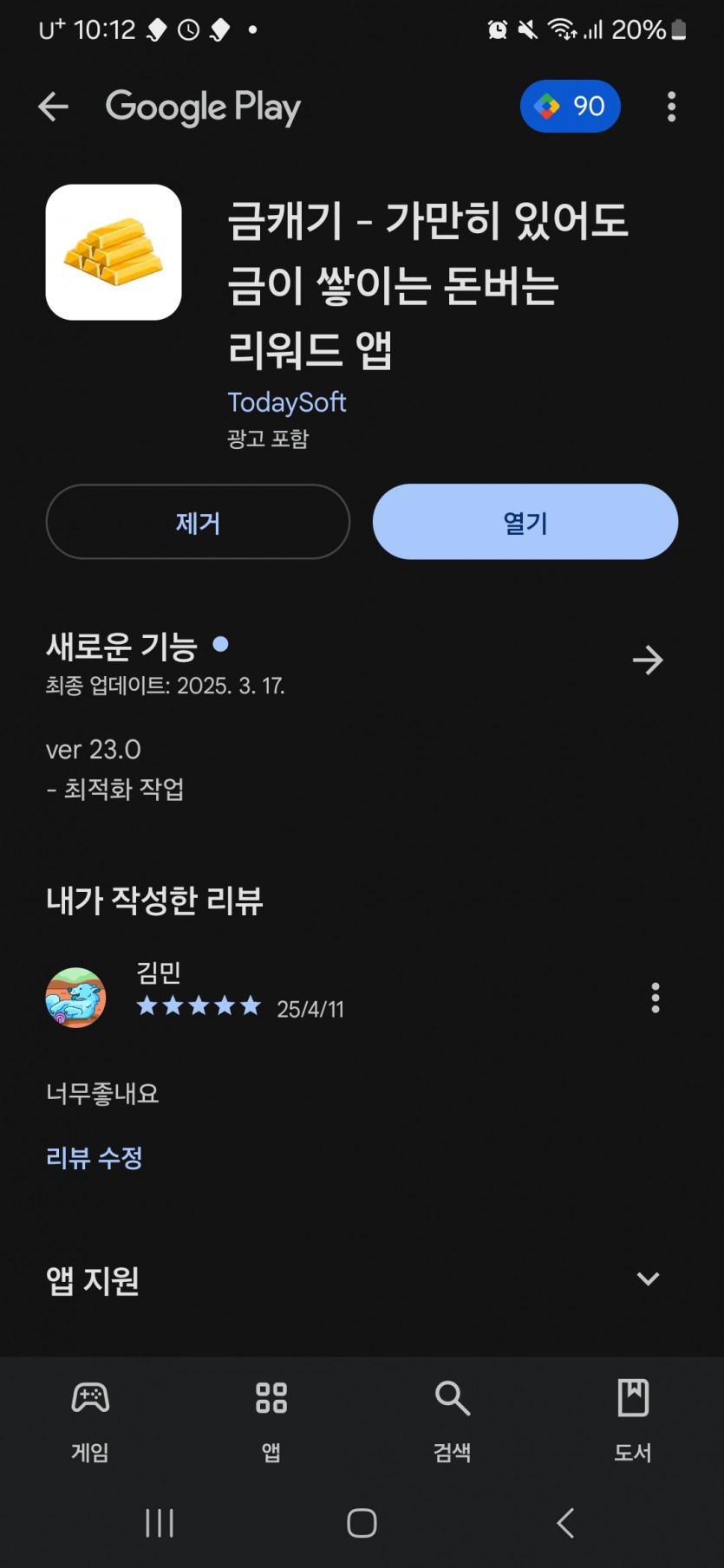Open the 새로운 기능 details arrow

tap(648, 660)
